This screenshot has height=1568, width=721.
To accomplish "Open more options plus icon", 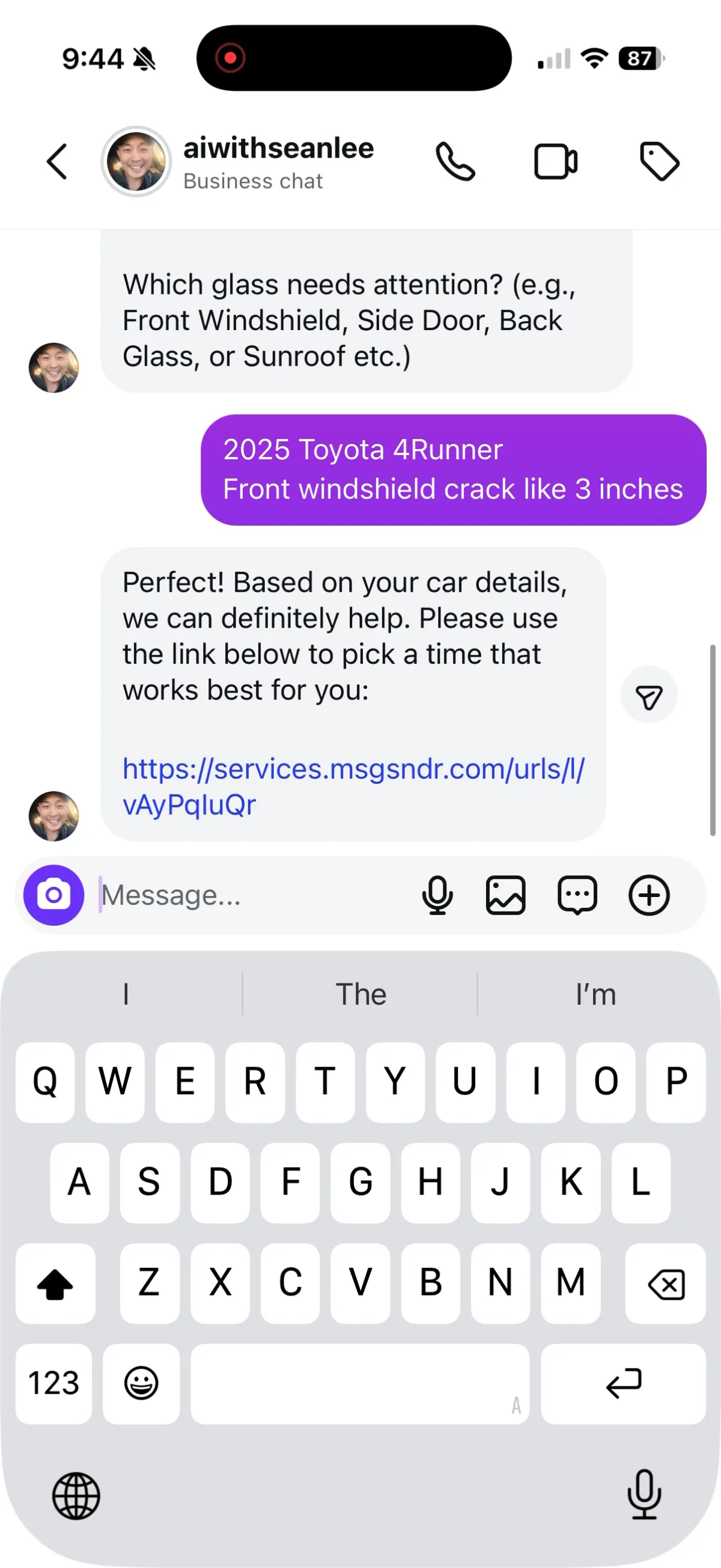I will [648, 895].
